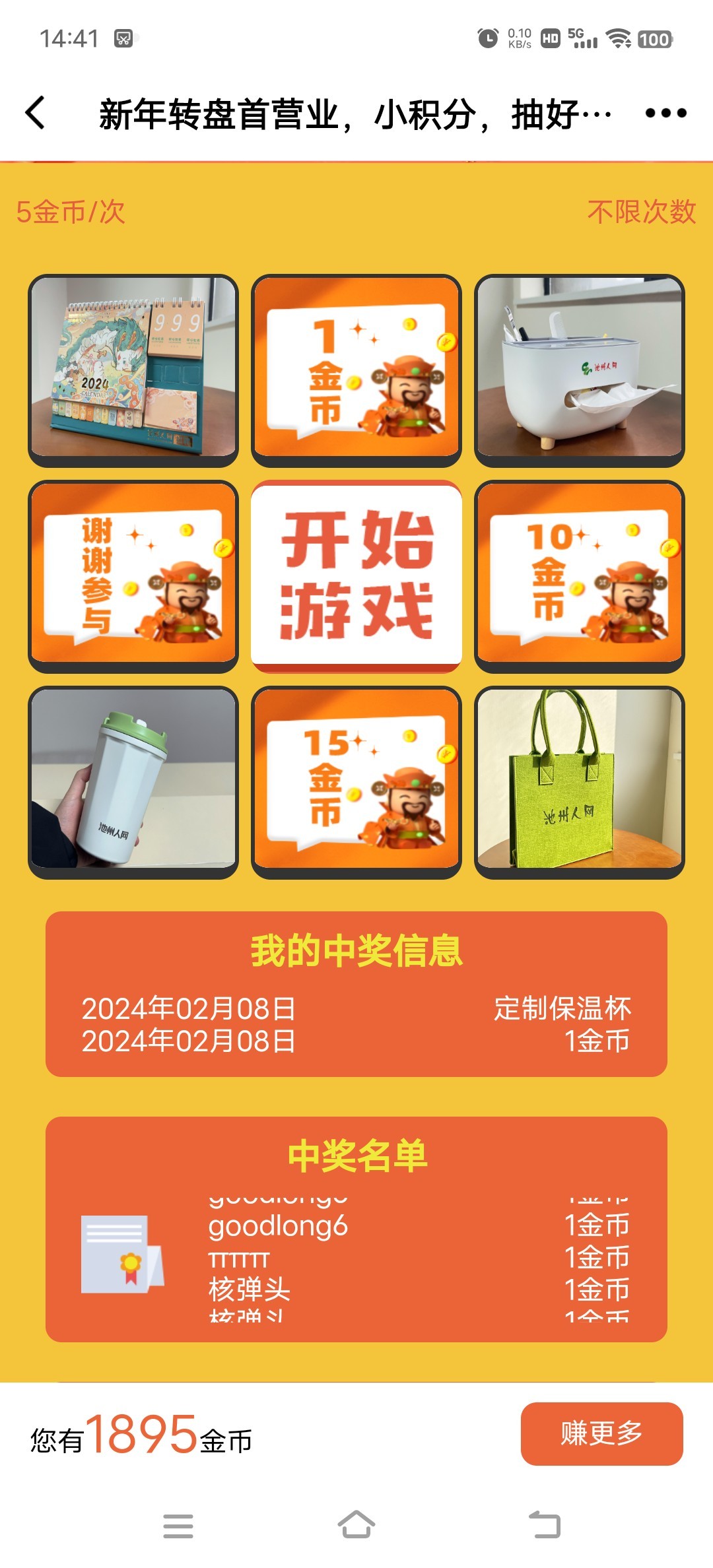Go back using the top-left arrow

tap(36, 113)
